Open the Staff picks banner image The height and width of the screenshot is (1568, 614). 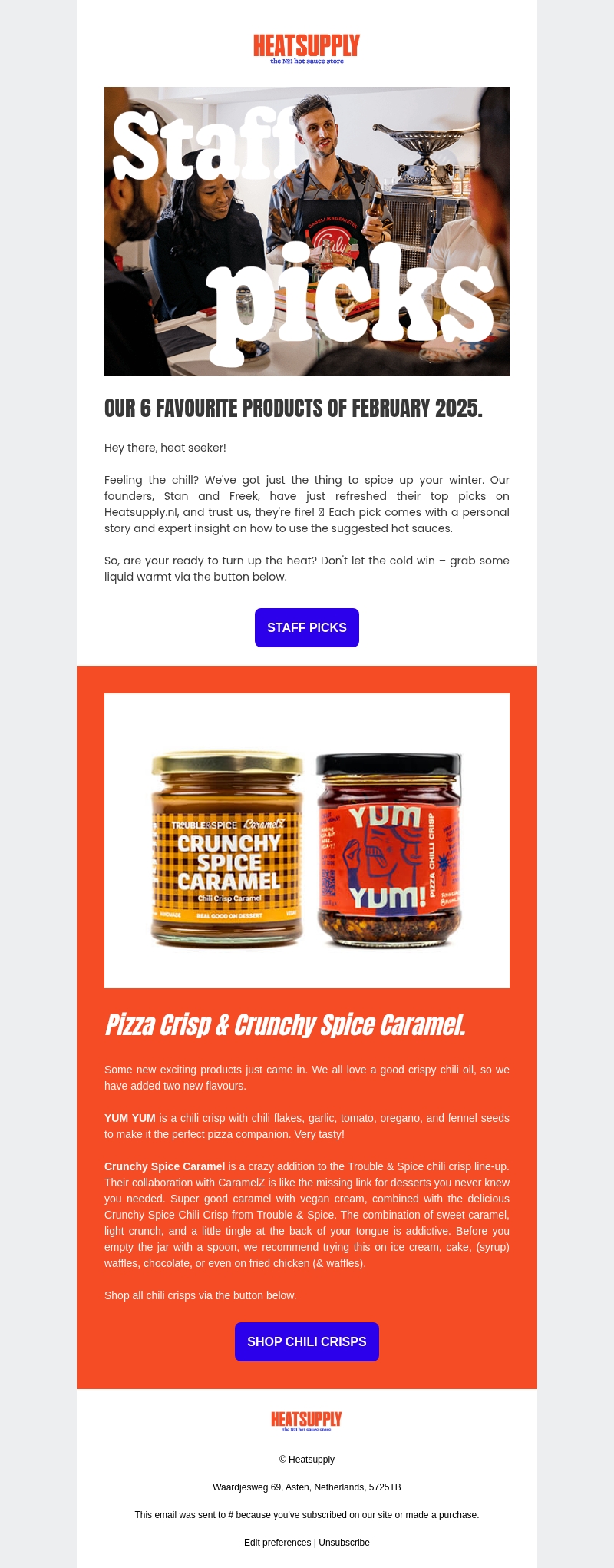point(307,231)
